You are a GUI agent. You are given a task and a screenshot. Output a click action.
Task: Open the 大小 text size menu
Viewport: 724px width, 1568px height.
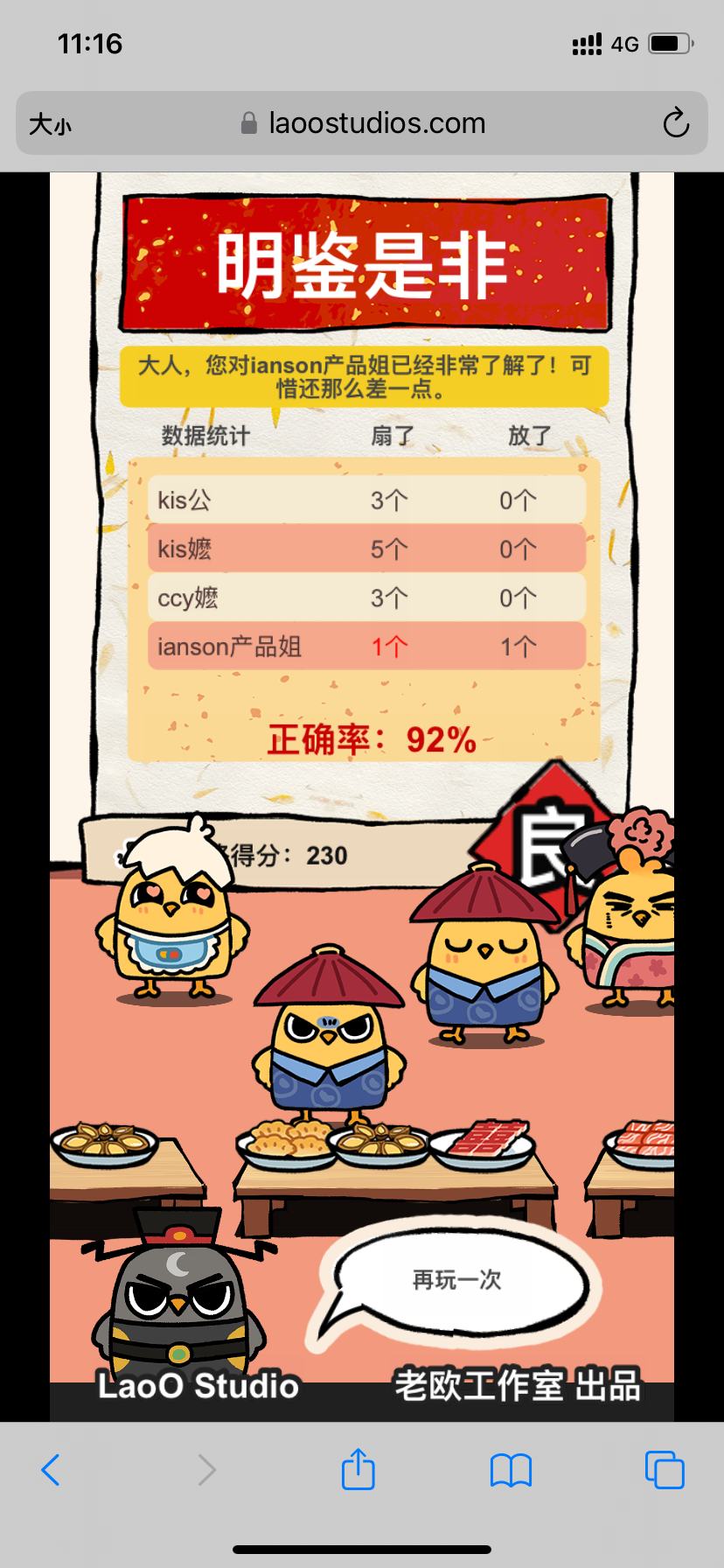(50, 124)
